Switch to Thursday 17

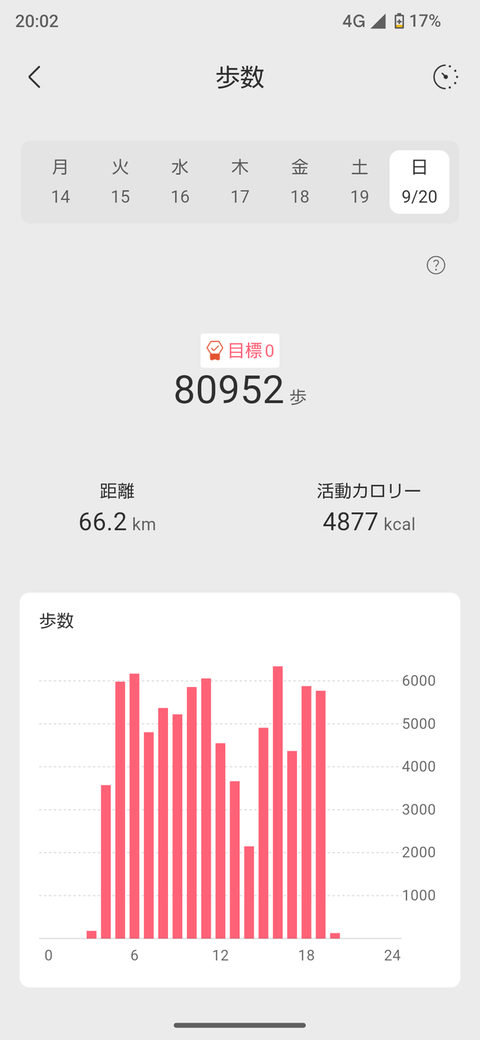(240, 182)
